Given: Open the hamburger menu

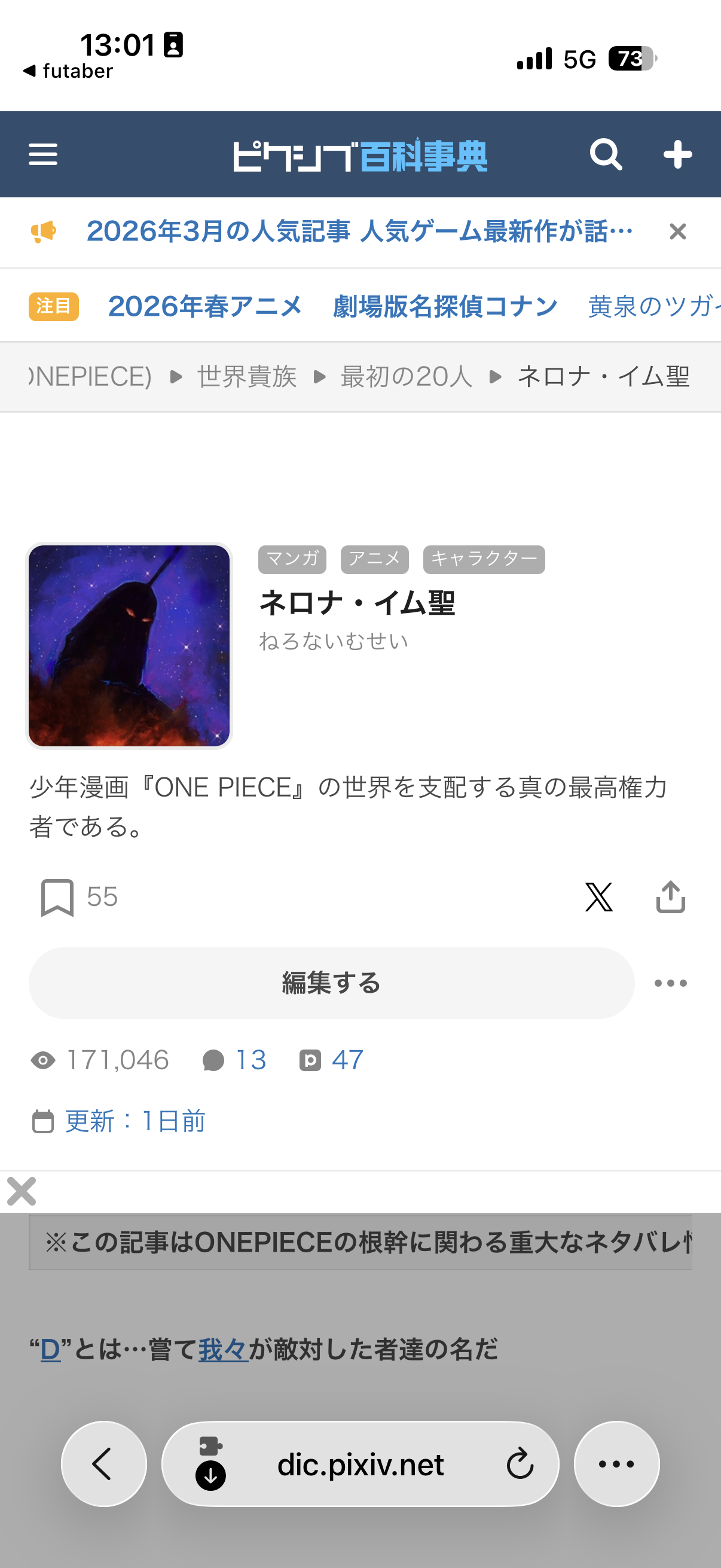Looking at the screenshot, I should click(x=42, y=155).
